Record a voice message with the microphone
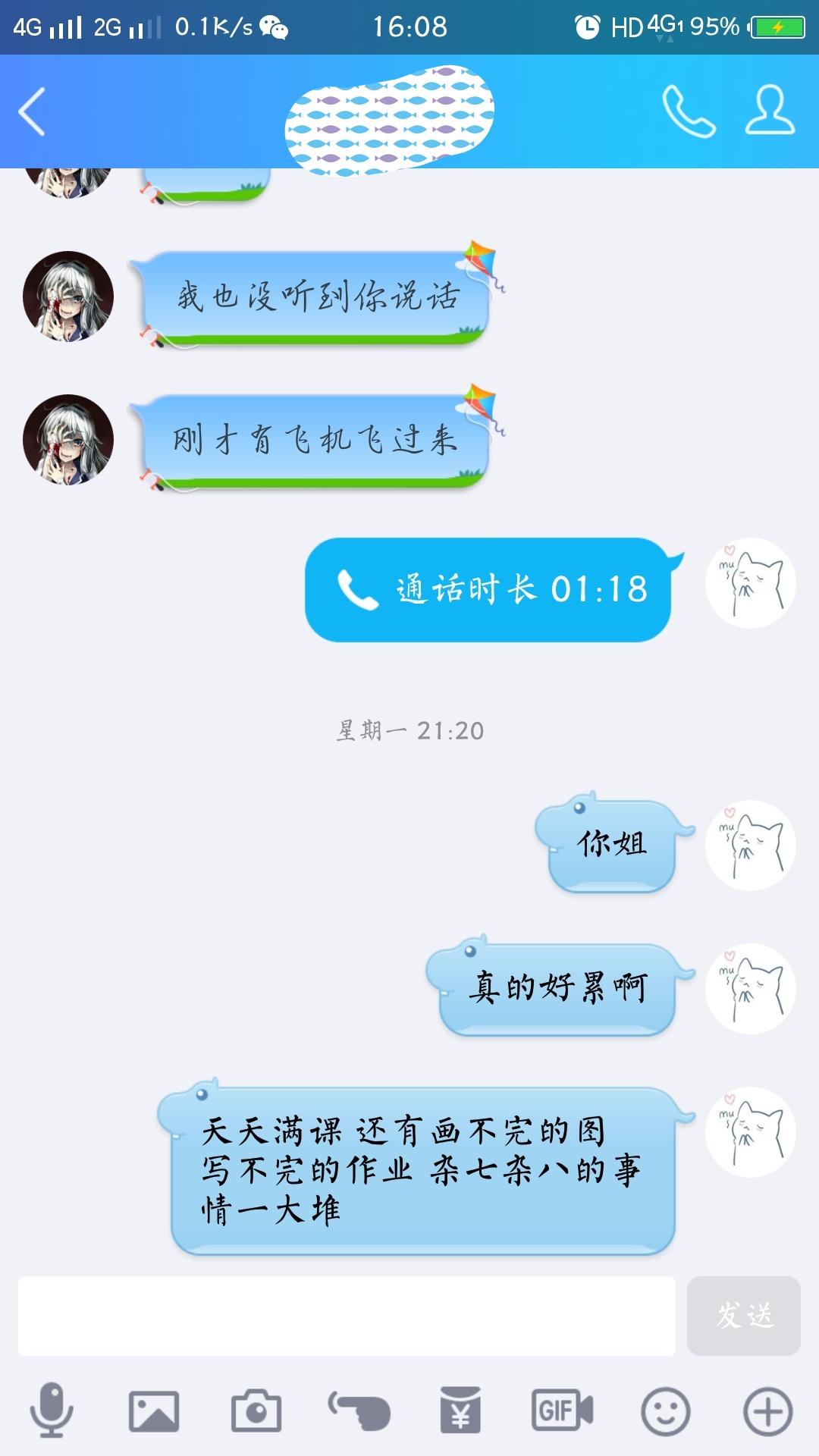The image size is (819, 1456). click(x=52, y=1410)
